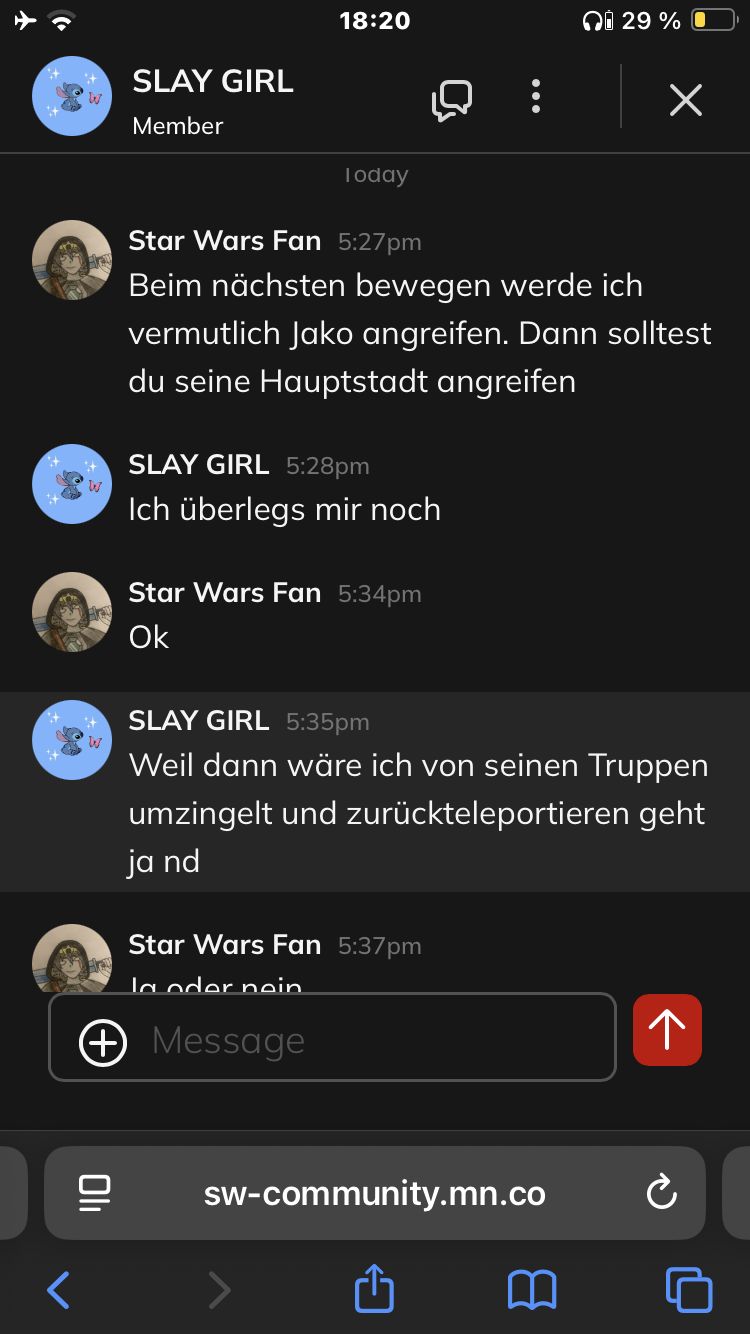Close the SLAY GIRL chat panel
Viewport: 750px width, 1334px height.
pos(685,99)
